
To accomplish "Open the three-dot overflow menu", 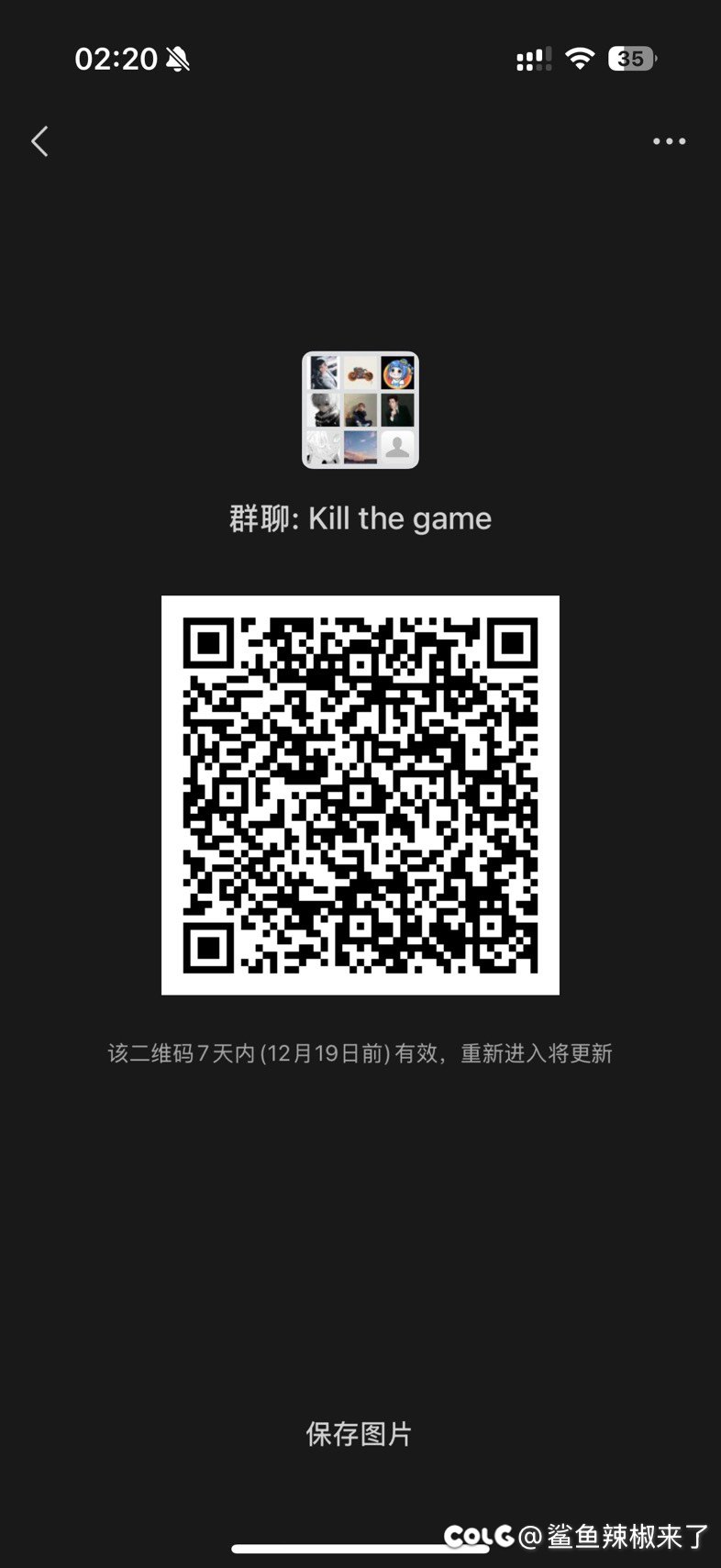I will click(x=669, y=141).
